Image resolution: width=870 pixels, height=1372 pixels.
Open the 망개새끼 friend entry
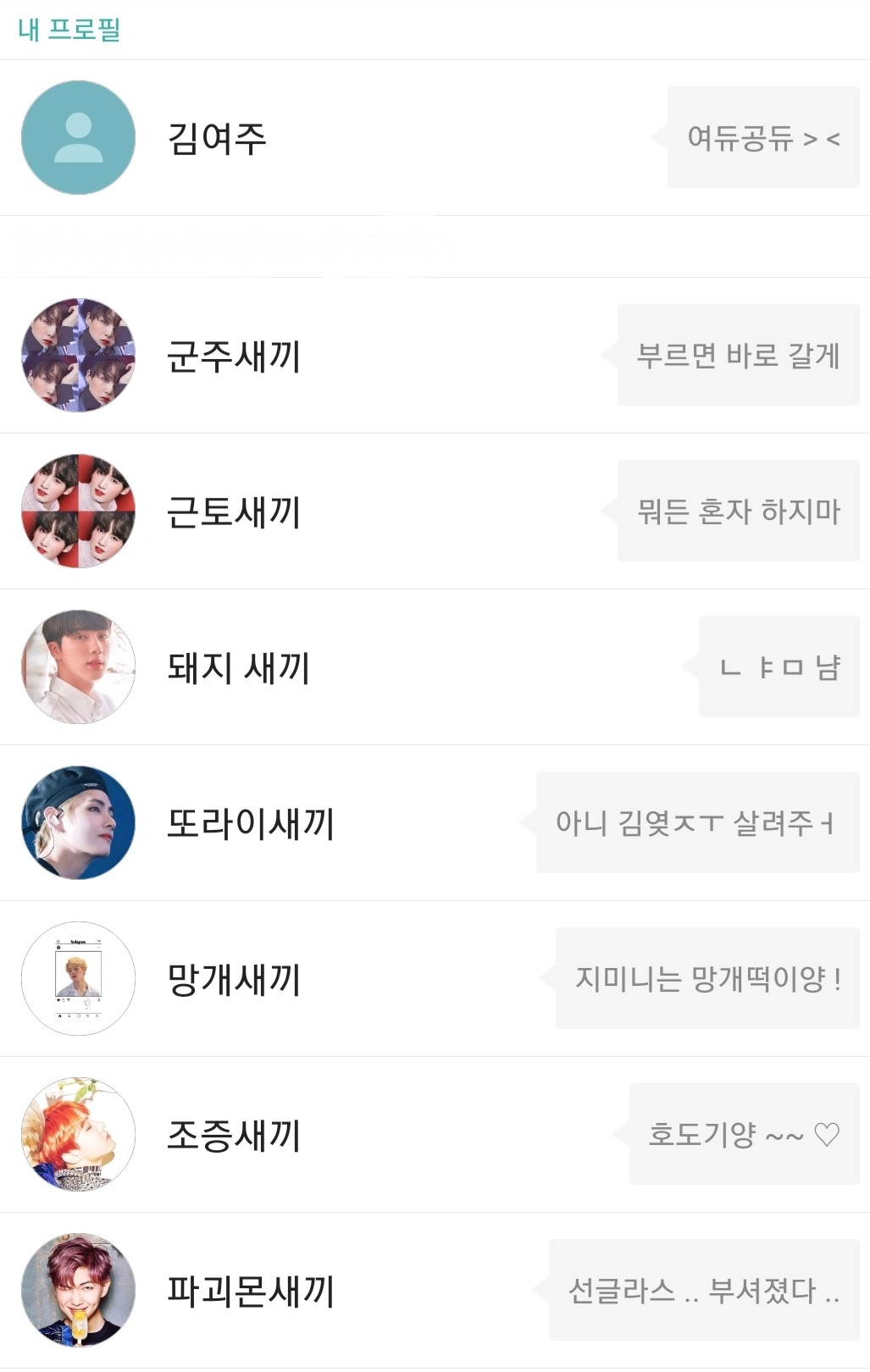click(234, 979)
